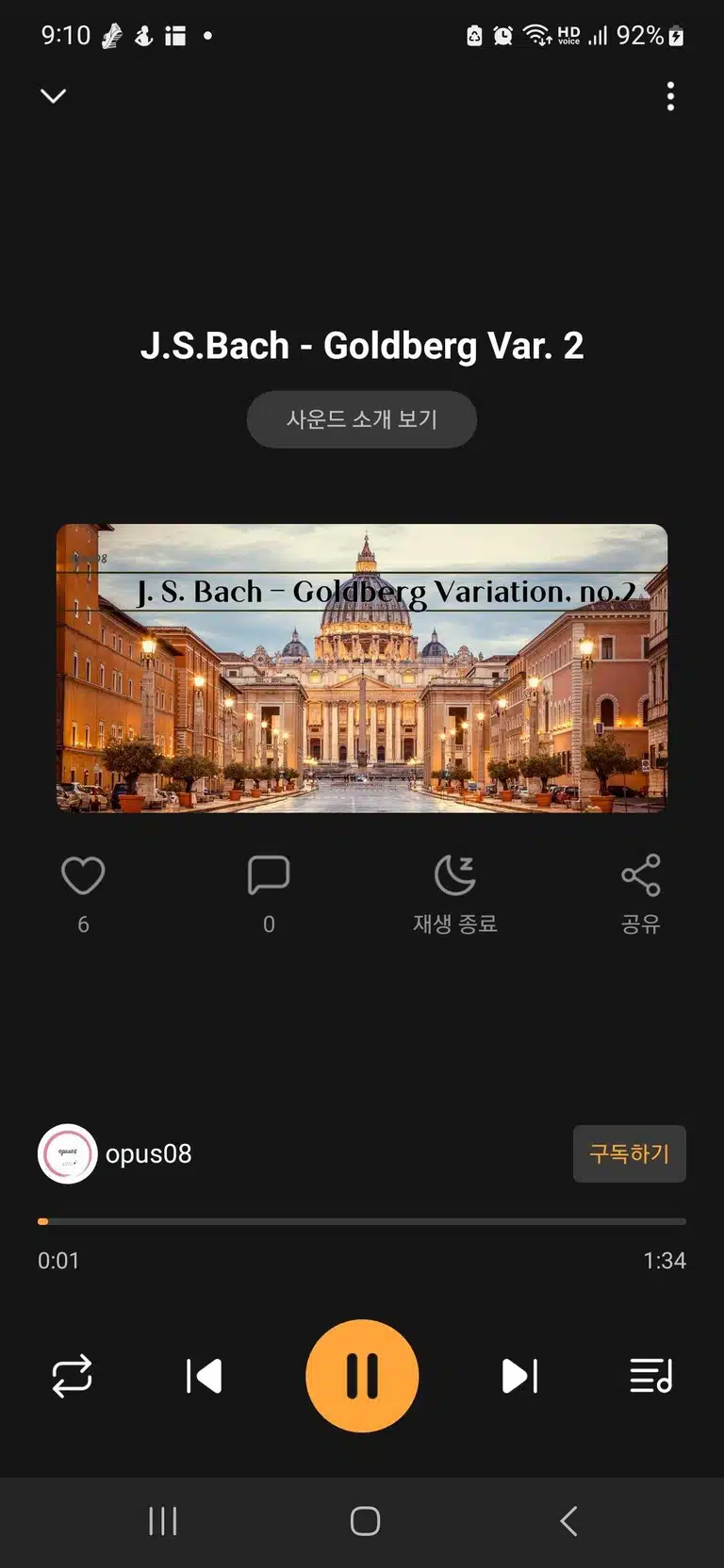This screenshot has height=1568, width=724.
Task: Open the comments bubble icon
Action: click(269, 875)
